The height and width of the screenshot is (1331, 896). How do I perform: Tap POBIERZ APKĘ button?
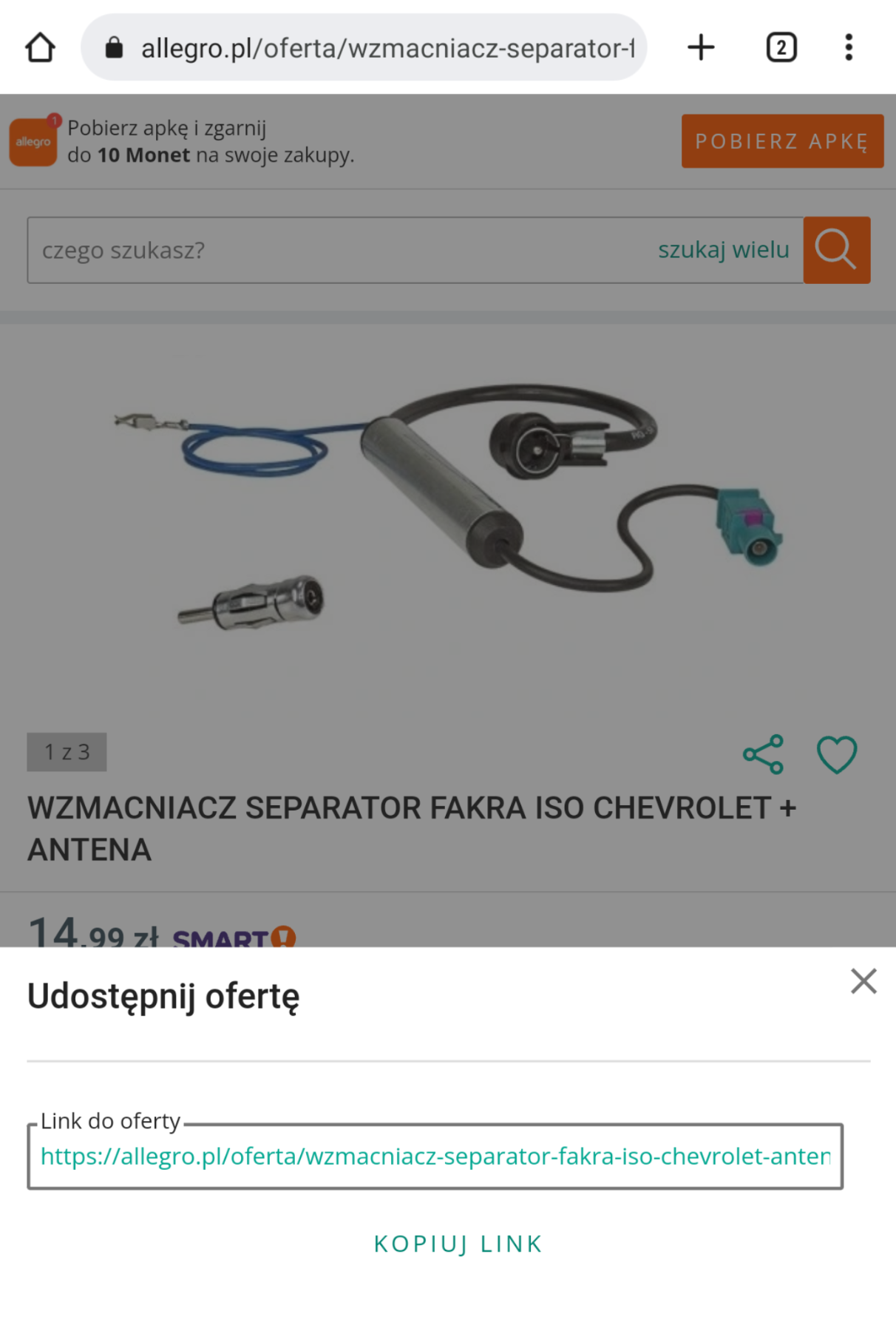coord(781,141)
